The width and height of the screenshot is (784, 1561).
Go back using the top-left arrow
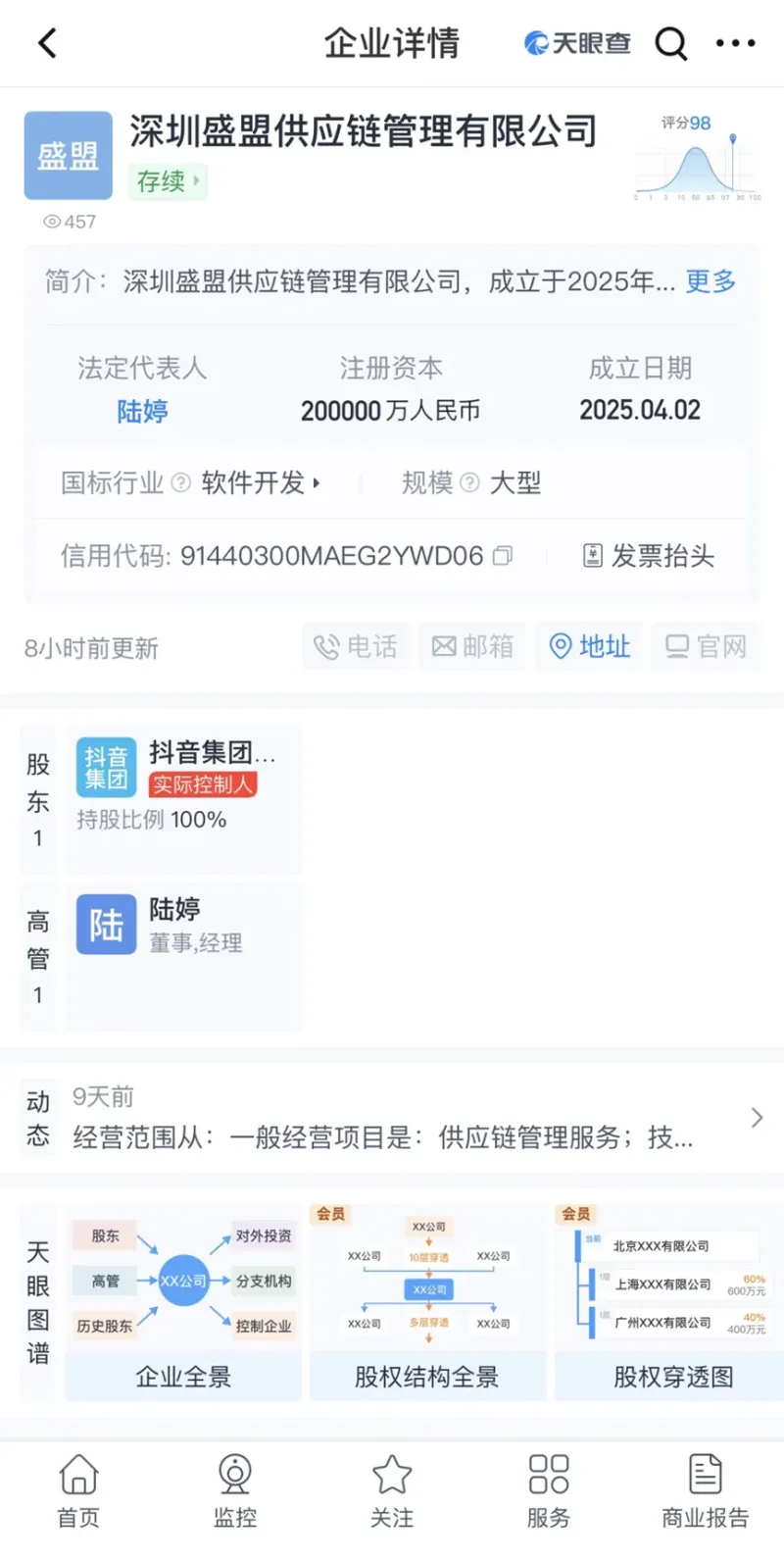coord(47,43)
